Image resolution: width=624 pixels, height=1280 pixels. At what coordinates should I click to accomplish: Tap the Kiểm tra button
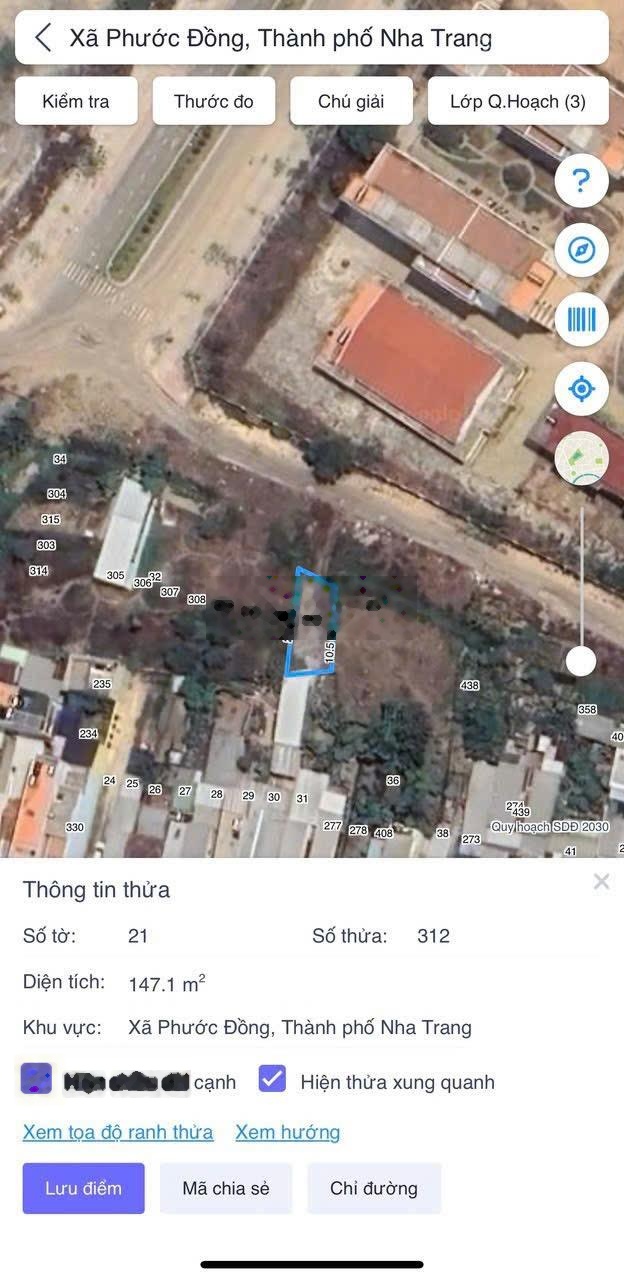pos(76,101)
